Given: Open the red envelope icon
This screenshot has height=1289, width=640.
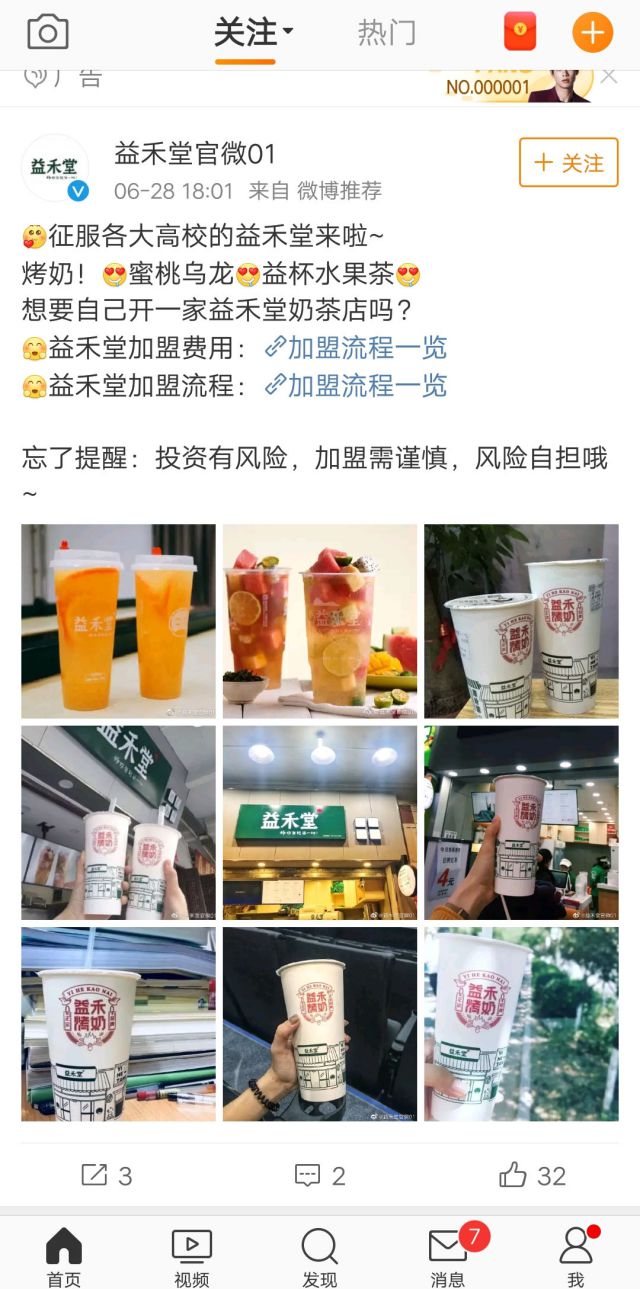Looking at the screenshot, I should click(519, 32).
